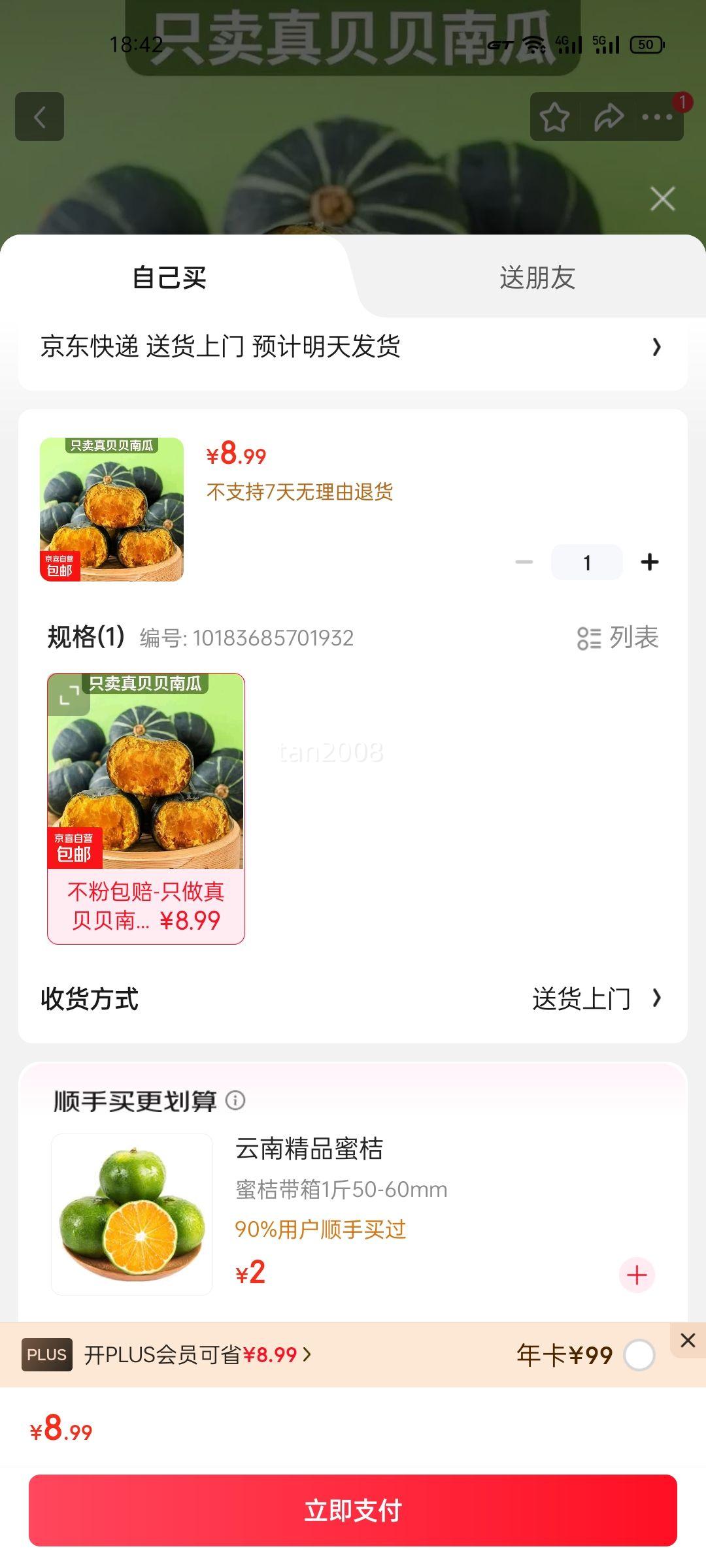Increase quantity with the plus stepper
This screenshot has height=1568, width=706.
(x=650, y=561)
